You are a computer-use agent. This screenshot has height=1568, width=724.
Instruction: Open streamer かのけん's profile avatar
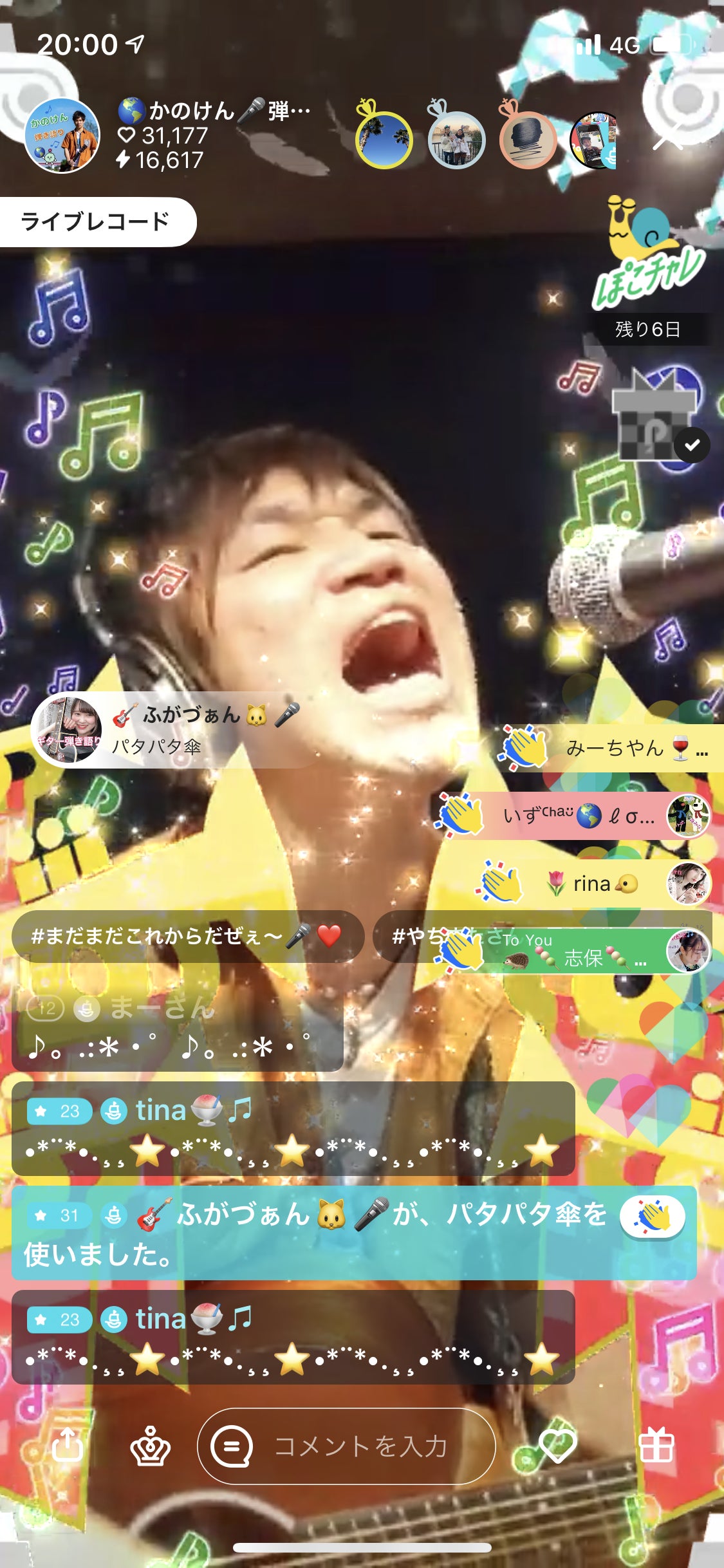click(62, 136)
